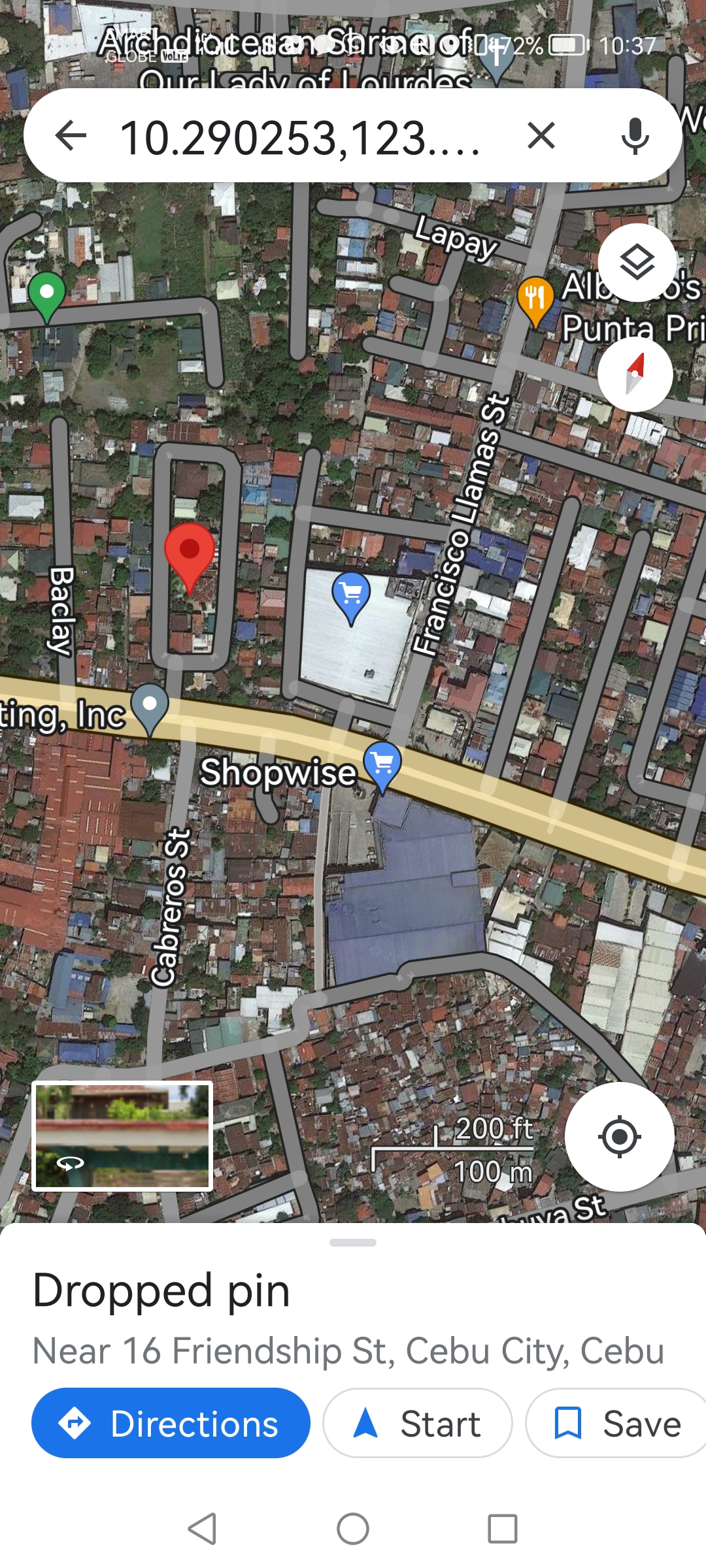Go to the system home screen
The height and width of the screenshot is (1568, 706).
point(353,1529)
